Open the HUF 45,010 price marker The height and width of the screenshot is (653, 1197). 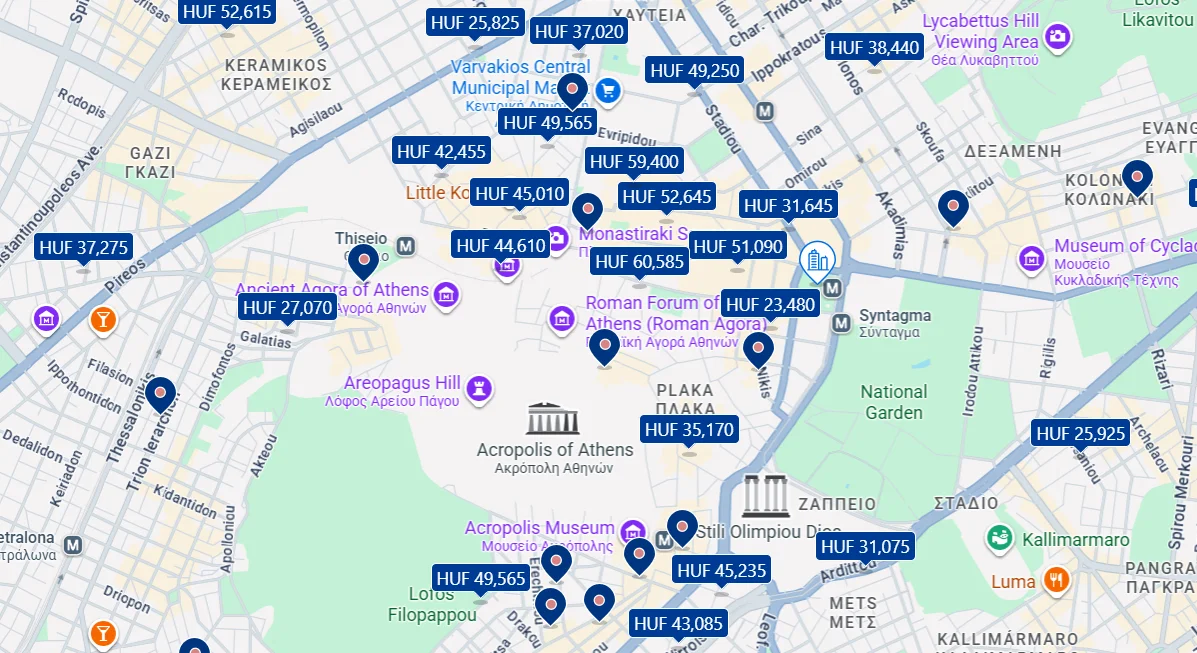[x=520, y=194]
